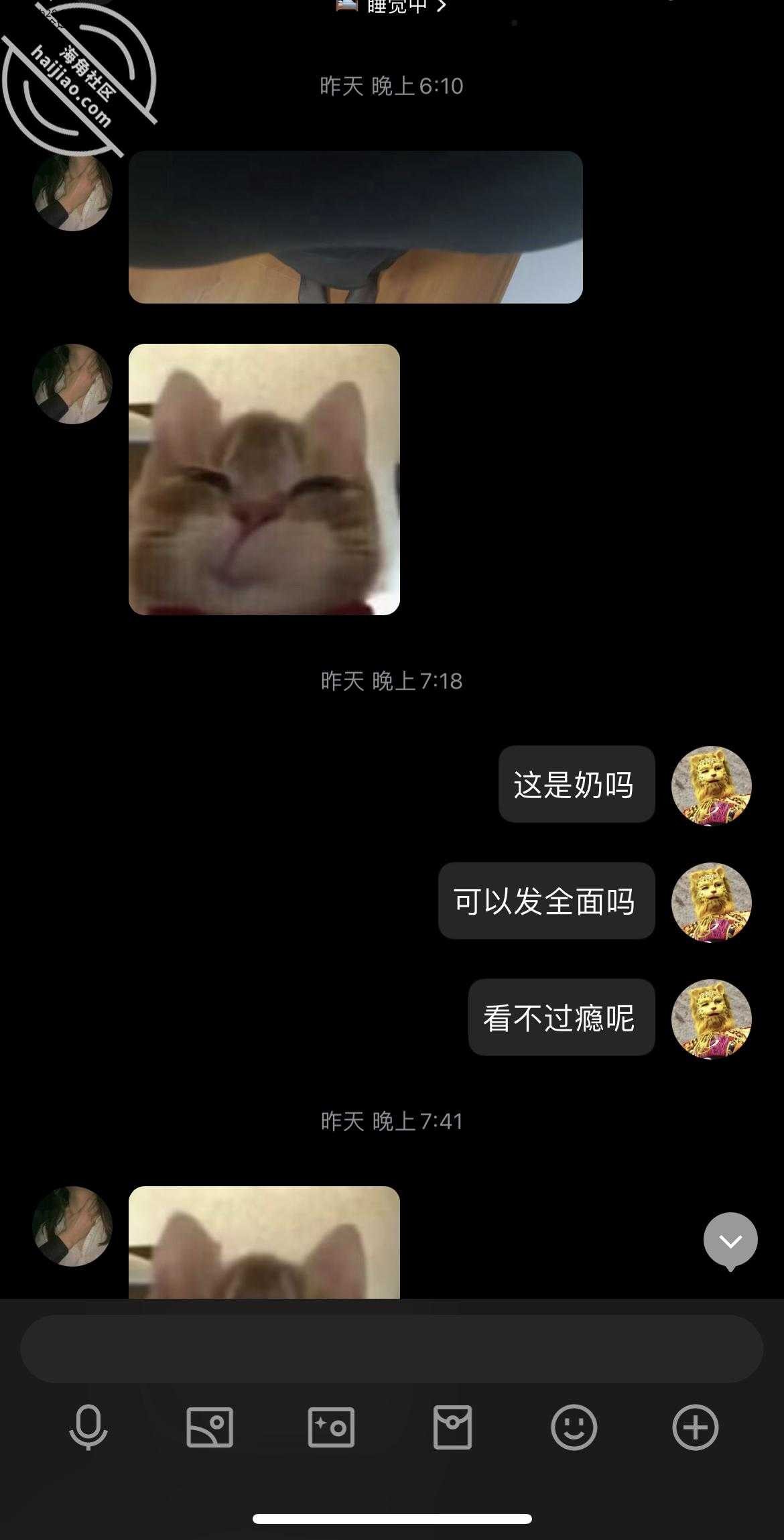This screenshot has height=1540, width=784.
Task: Expand more options with plus icon
Action: coord(695,1427)
